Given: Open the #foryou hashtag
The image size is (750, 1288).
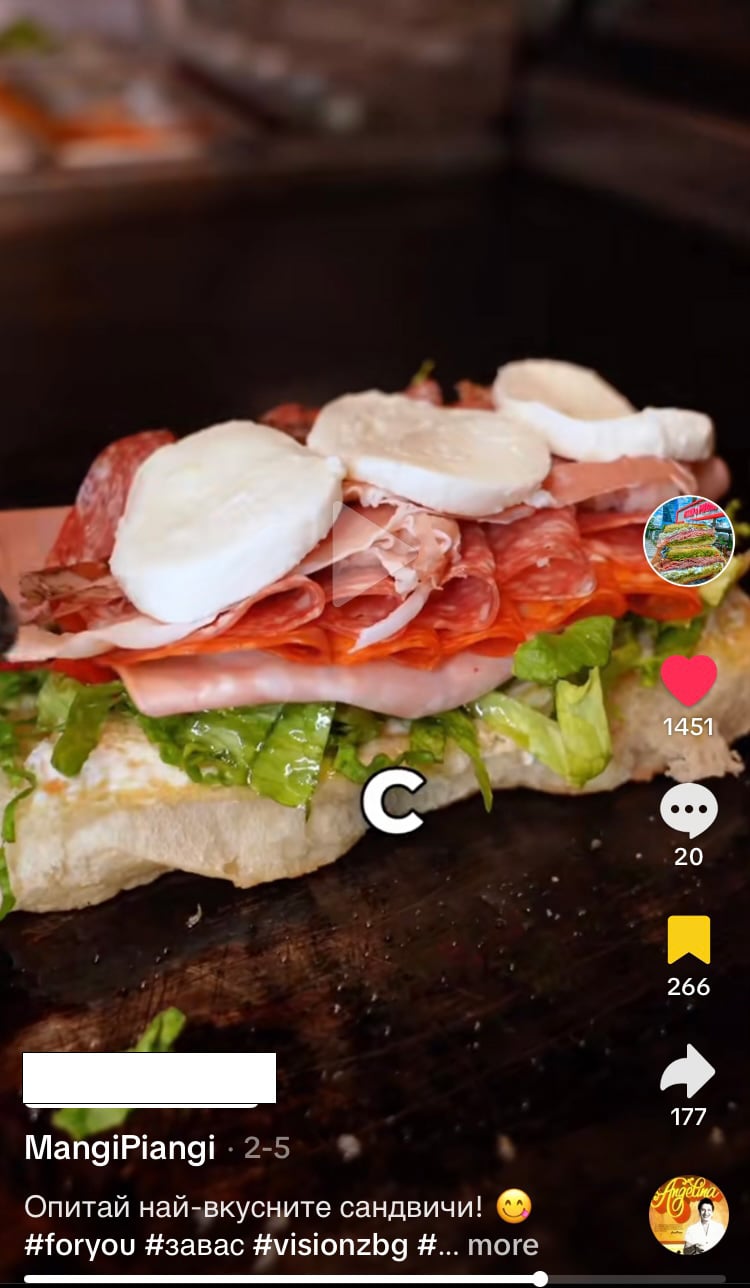Looking at the screenshot, I should pyautogui.click(x=80, y=1245).
